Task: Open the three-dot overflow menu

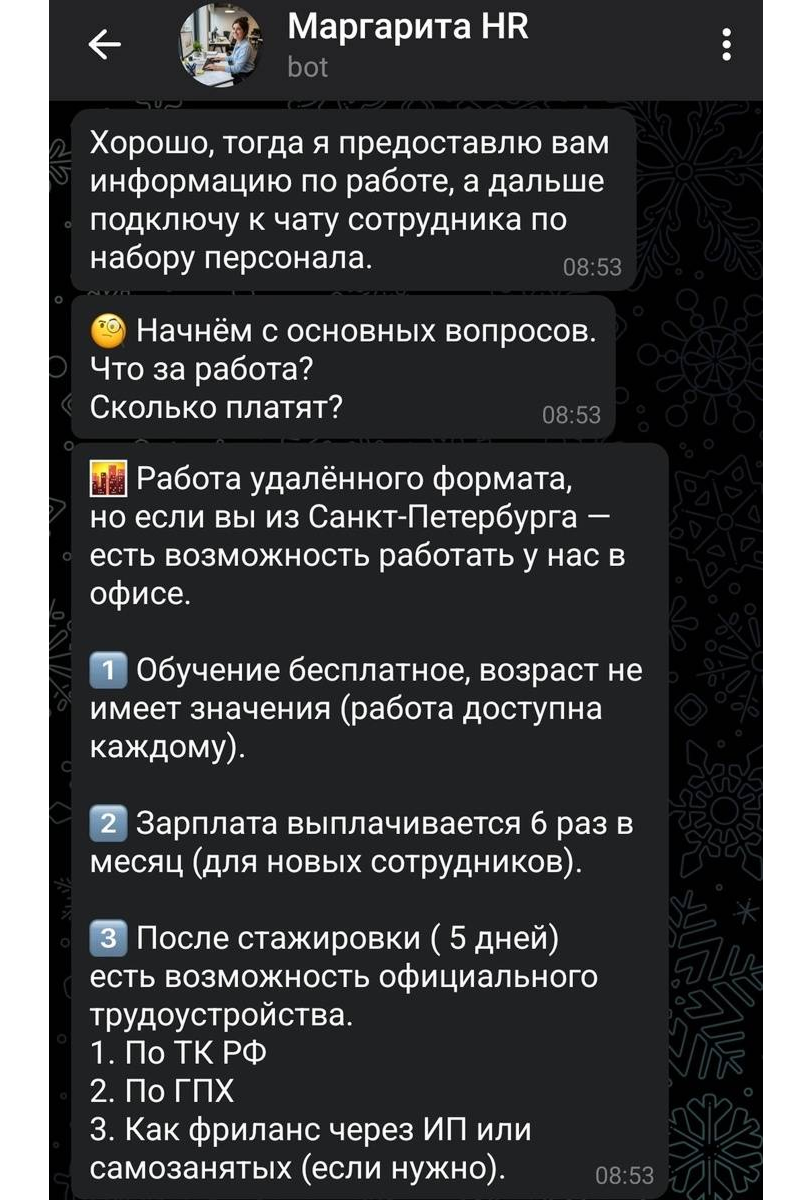Action: pos(727,45)
